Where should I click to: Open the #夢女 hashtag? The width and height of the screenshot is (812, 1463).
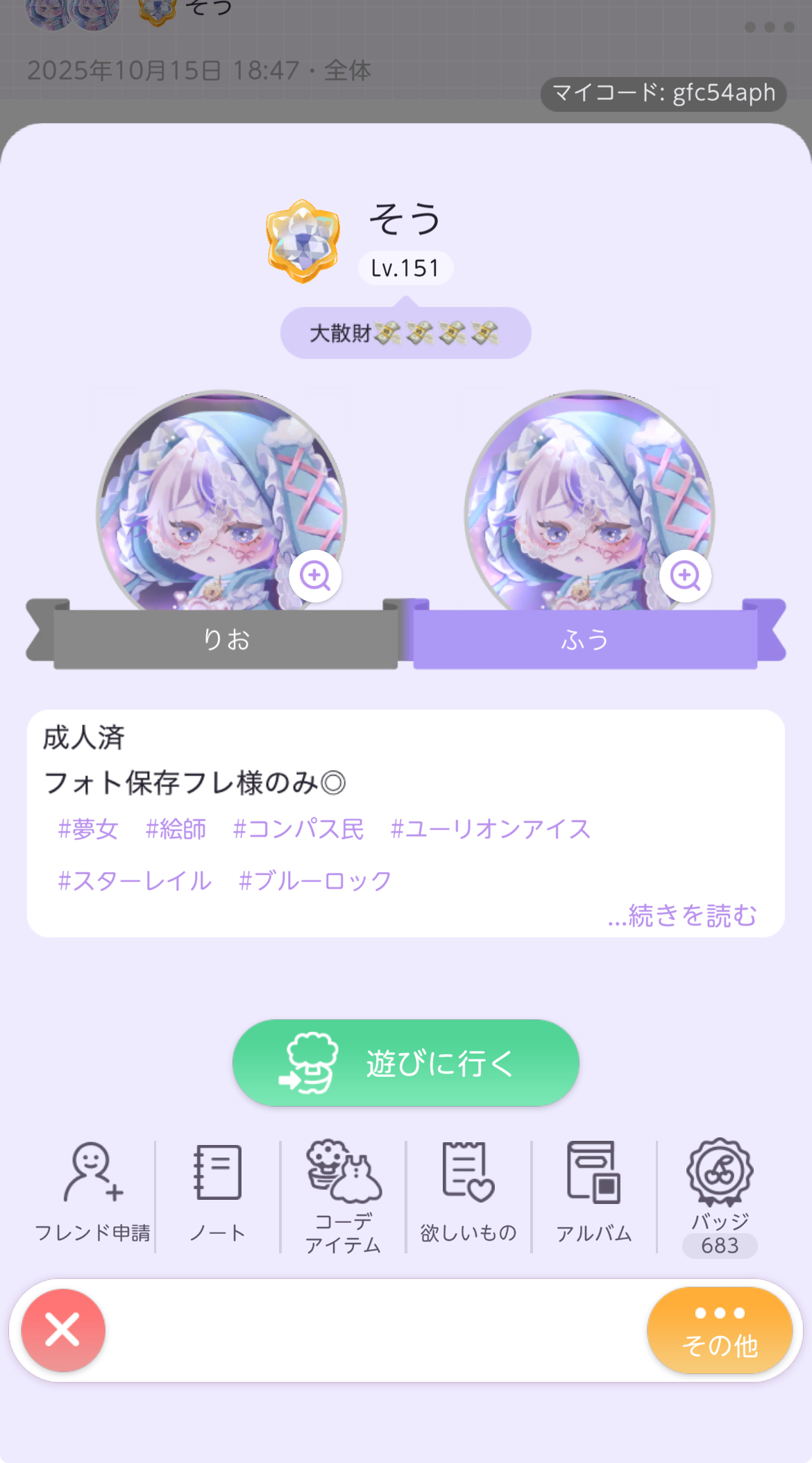pyautogui.click(x=88, y=829)
